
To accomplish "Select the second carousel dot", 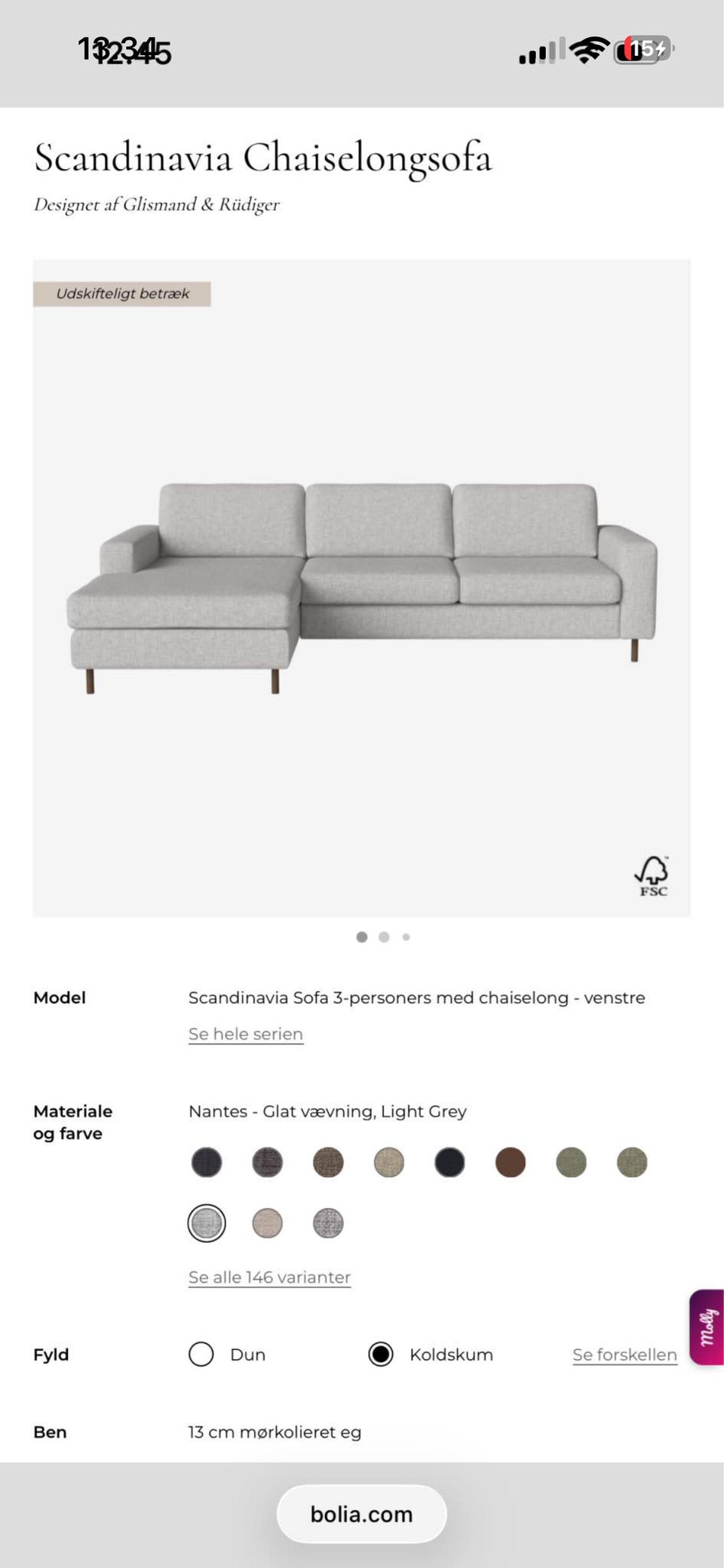I will tap(385, 936).
